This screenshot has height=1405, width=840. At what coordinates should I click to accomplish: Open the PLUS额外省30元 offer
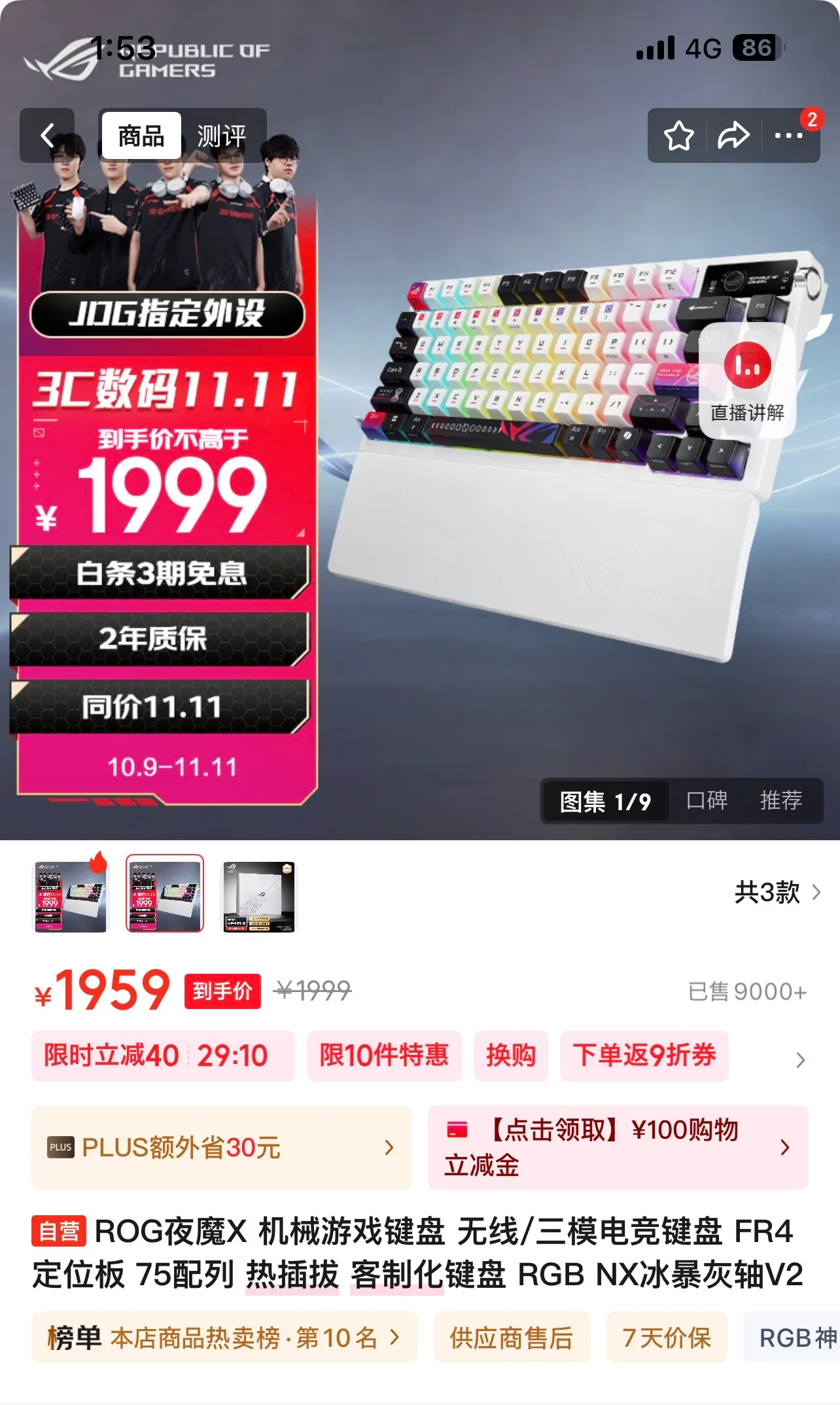coord(221,1147)
